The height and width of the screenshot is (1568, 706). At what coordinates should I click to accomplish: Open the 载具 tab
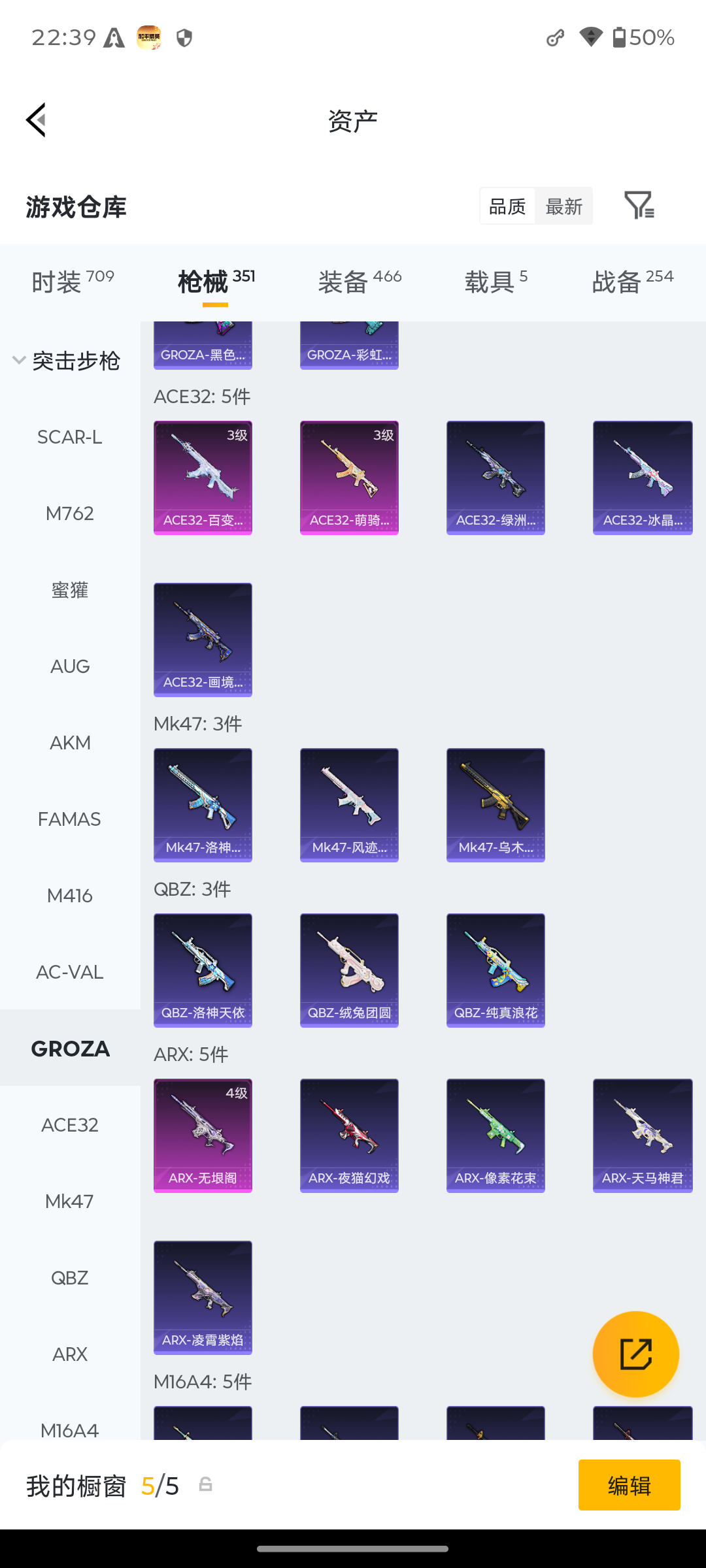tap(496, 282)
